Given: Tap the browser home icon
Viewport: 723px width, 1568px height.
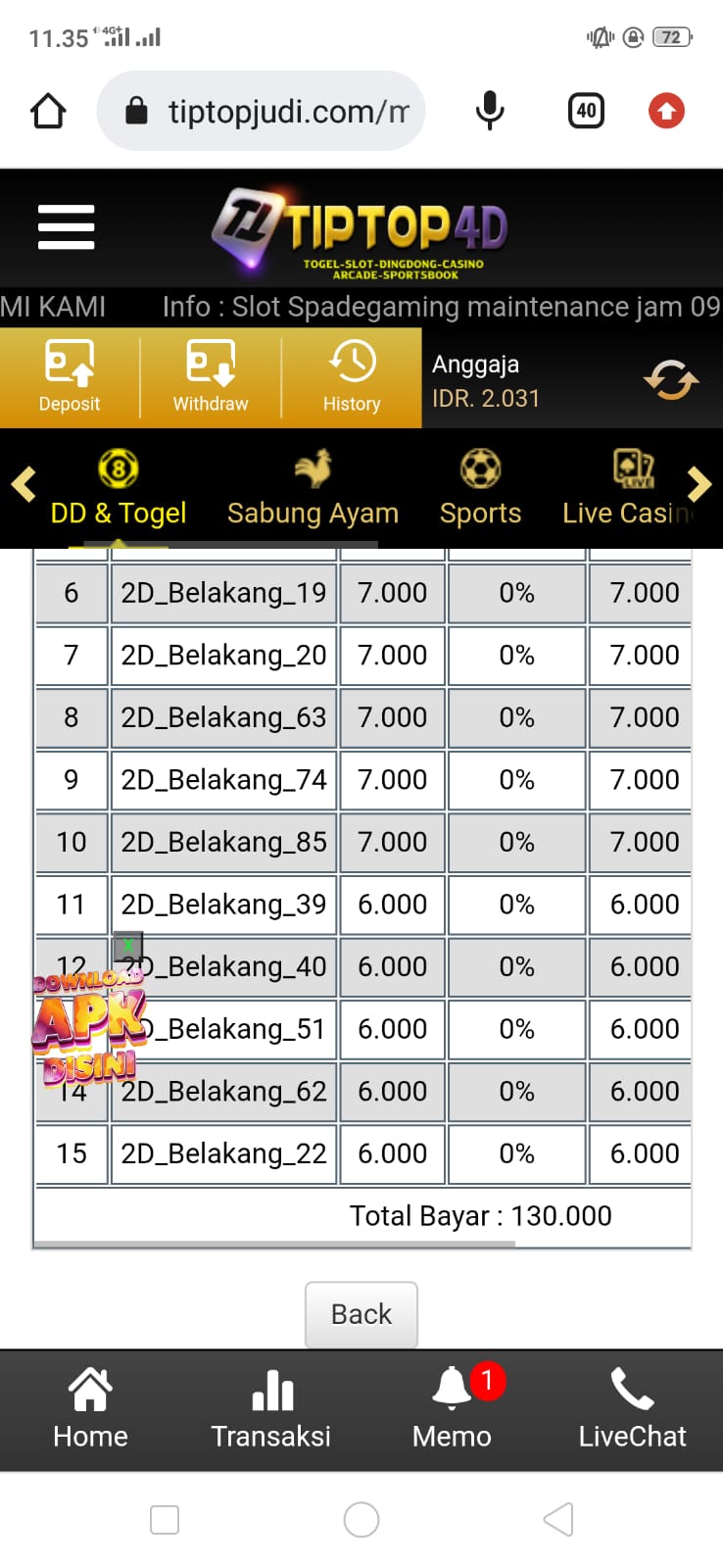Looking at the screenshot, I should [x=48, y=112].
